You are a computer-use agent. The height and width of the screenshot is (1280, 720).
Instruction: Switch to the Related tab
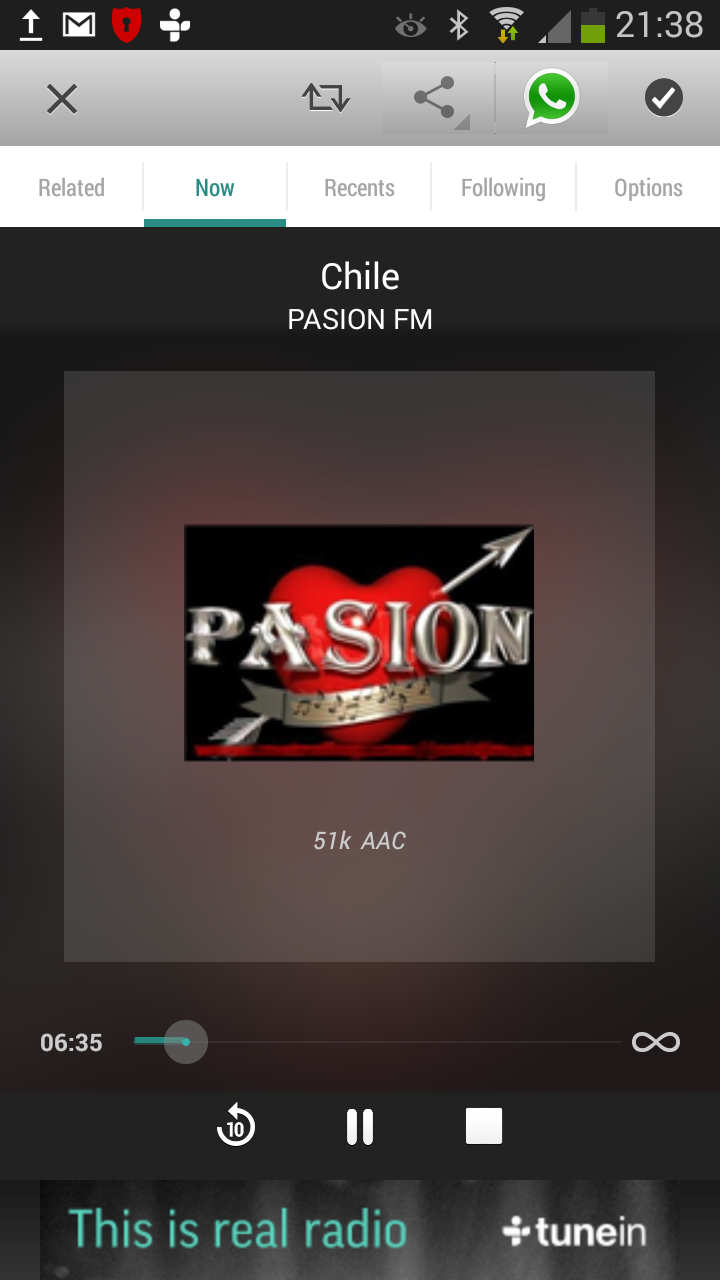point(71,188)
